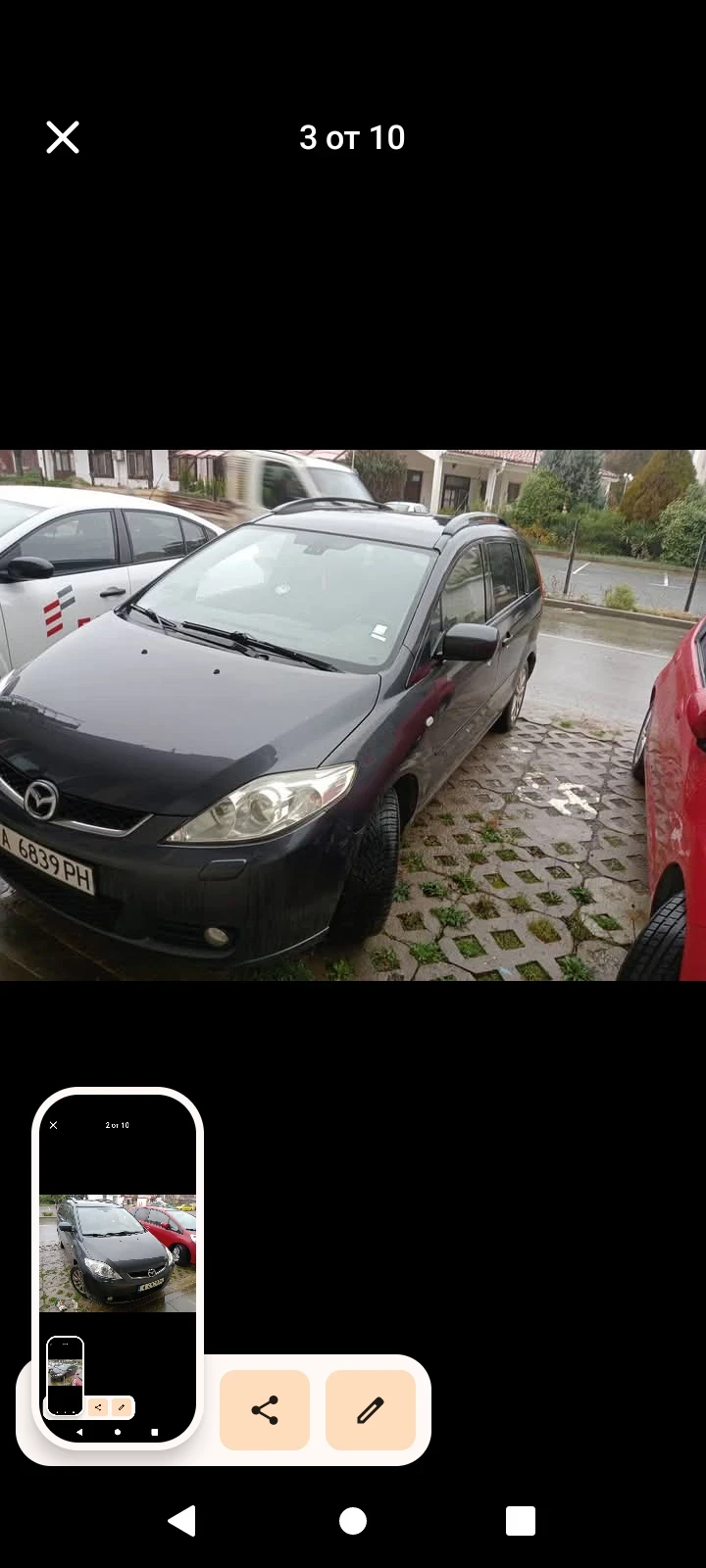Open the recent apps overview
The width and height of the screenshot is (706, 1568).
tap(521, 1521)
